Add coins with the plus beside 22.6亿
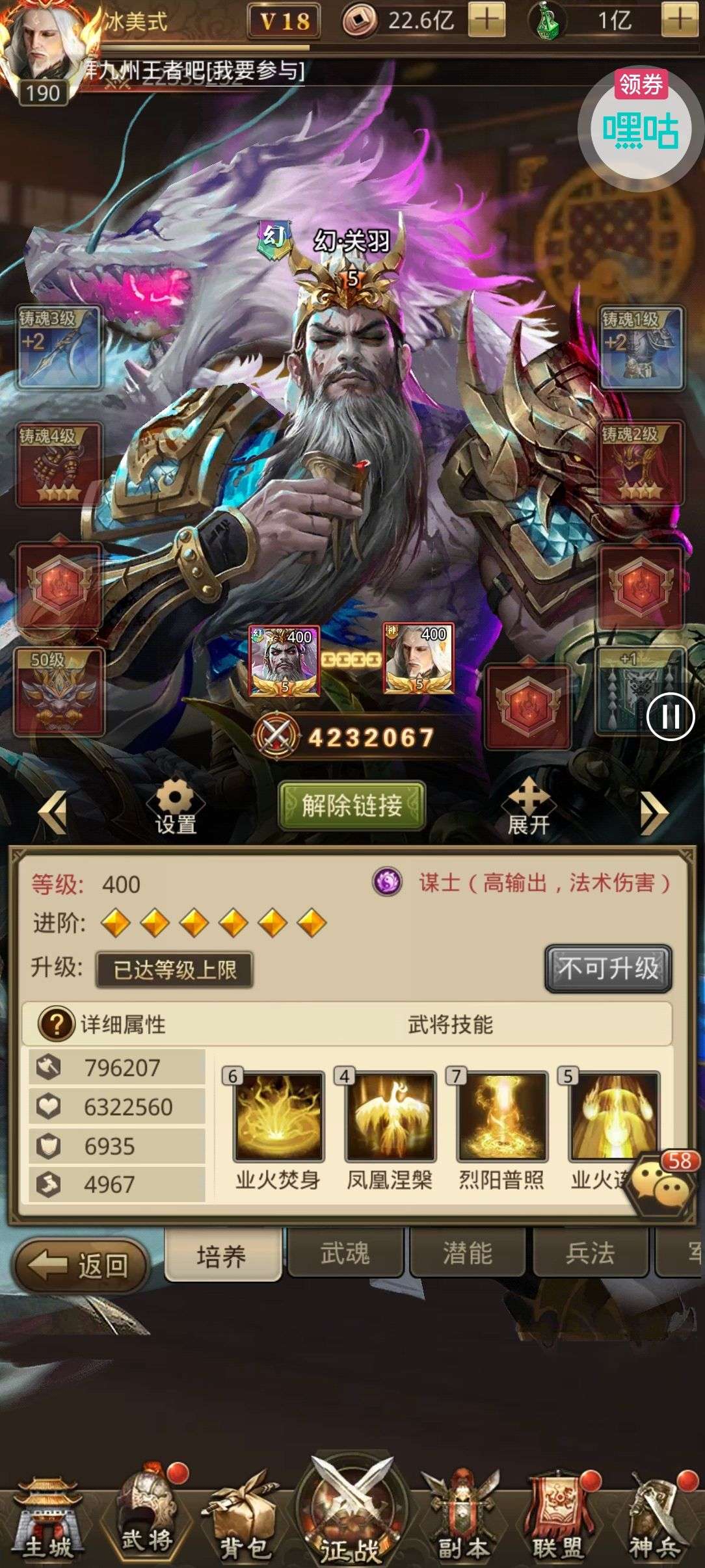Image resolution: width=705 pixels, height=1568 pixels. pyautogui.click(x=486, y=21)
